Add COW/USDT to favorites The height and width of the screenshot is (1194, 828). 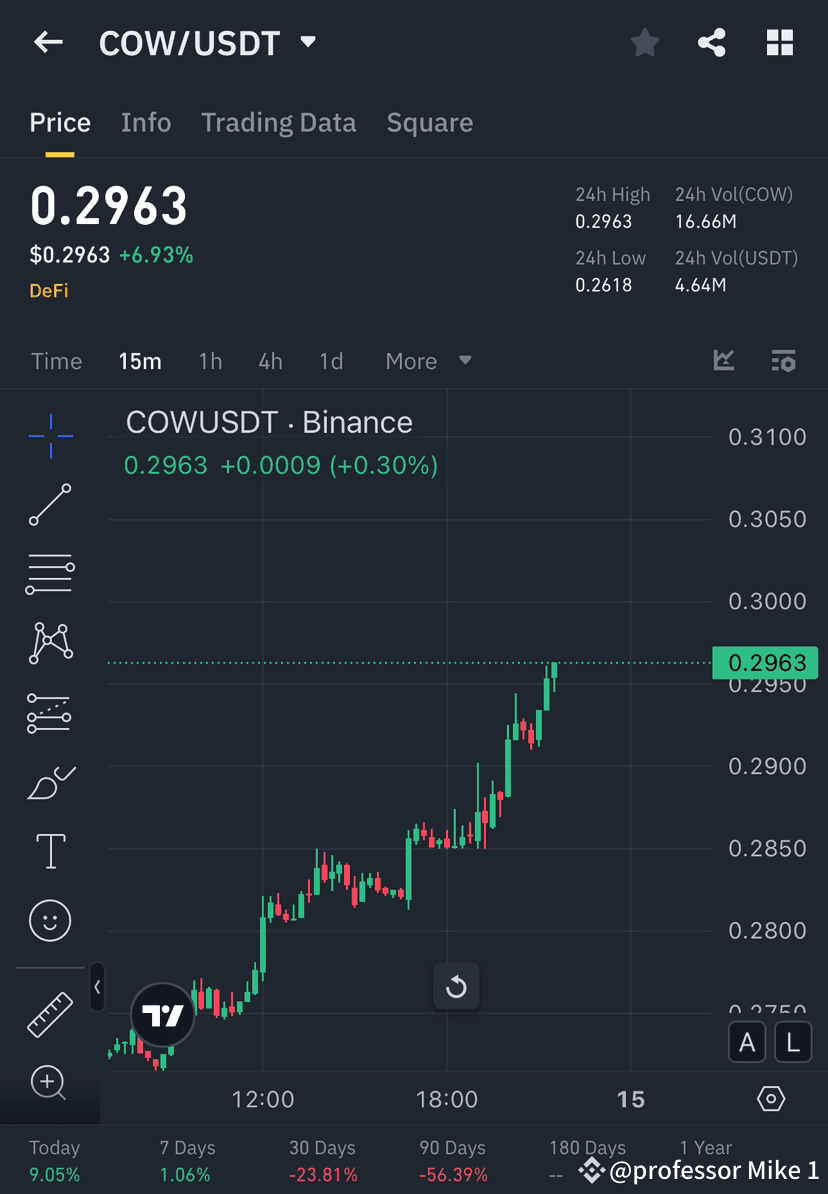[644, 42]
